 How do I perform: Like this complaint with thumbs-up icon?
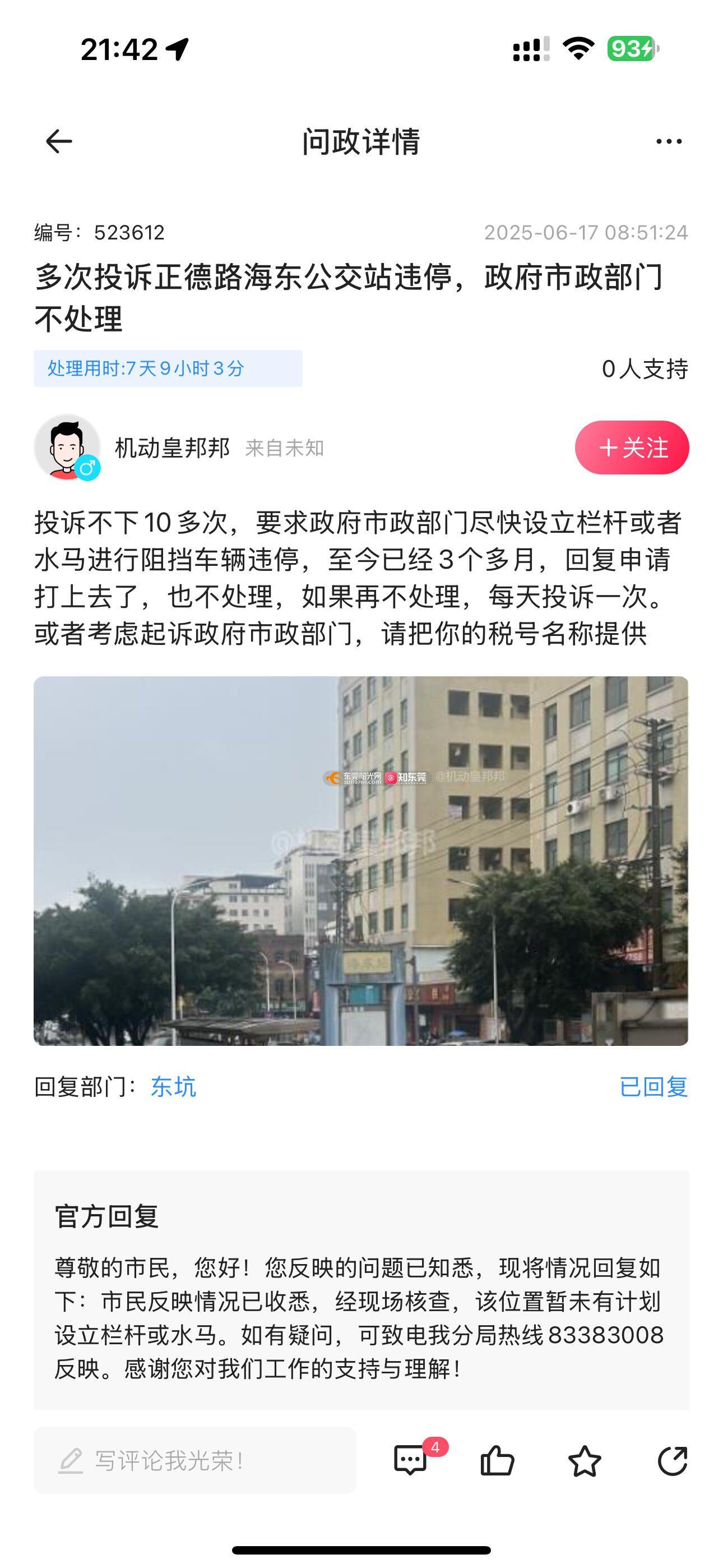click(497, 1460)
